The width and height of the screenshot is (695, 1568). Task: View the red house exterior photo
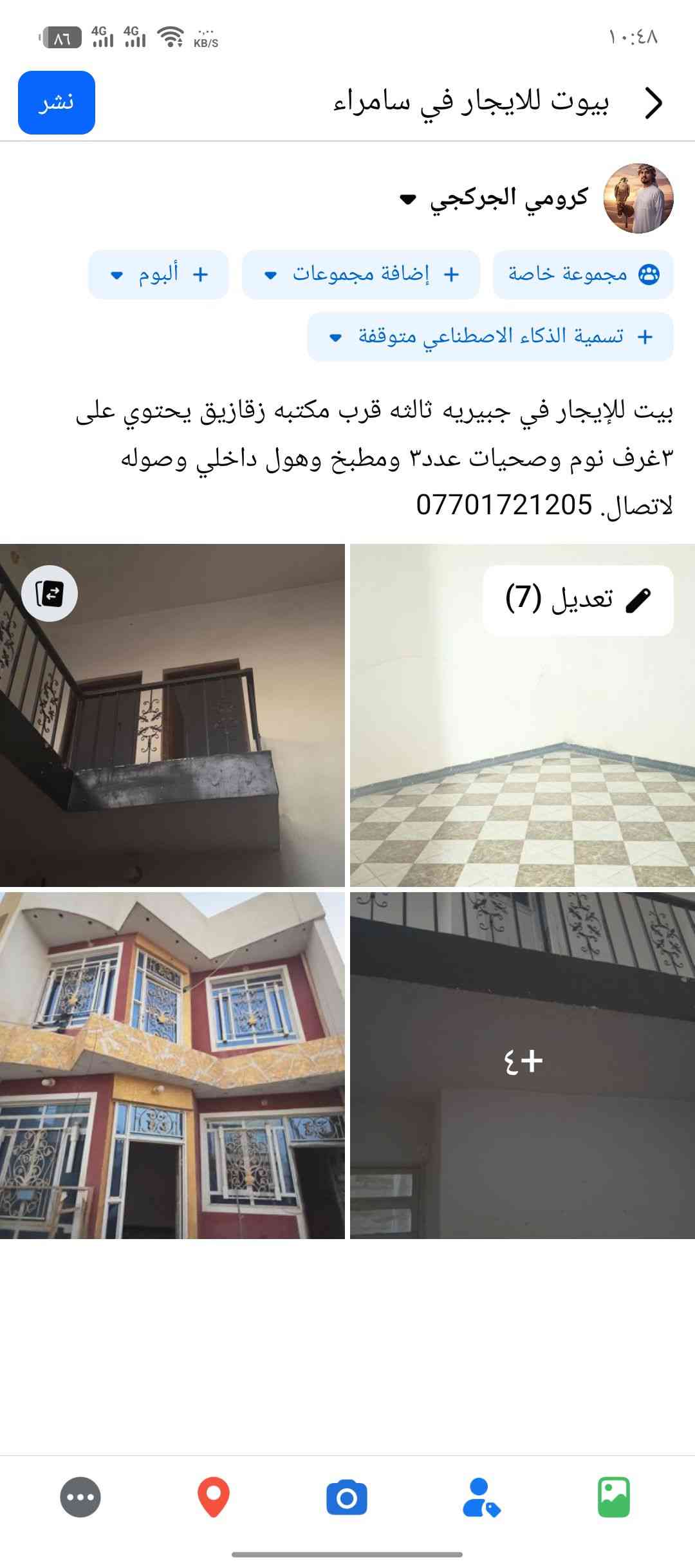click(x=172, y=1065)
